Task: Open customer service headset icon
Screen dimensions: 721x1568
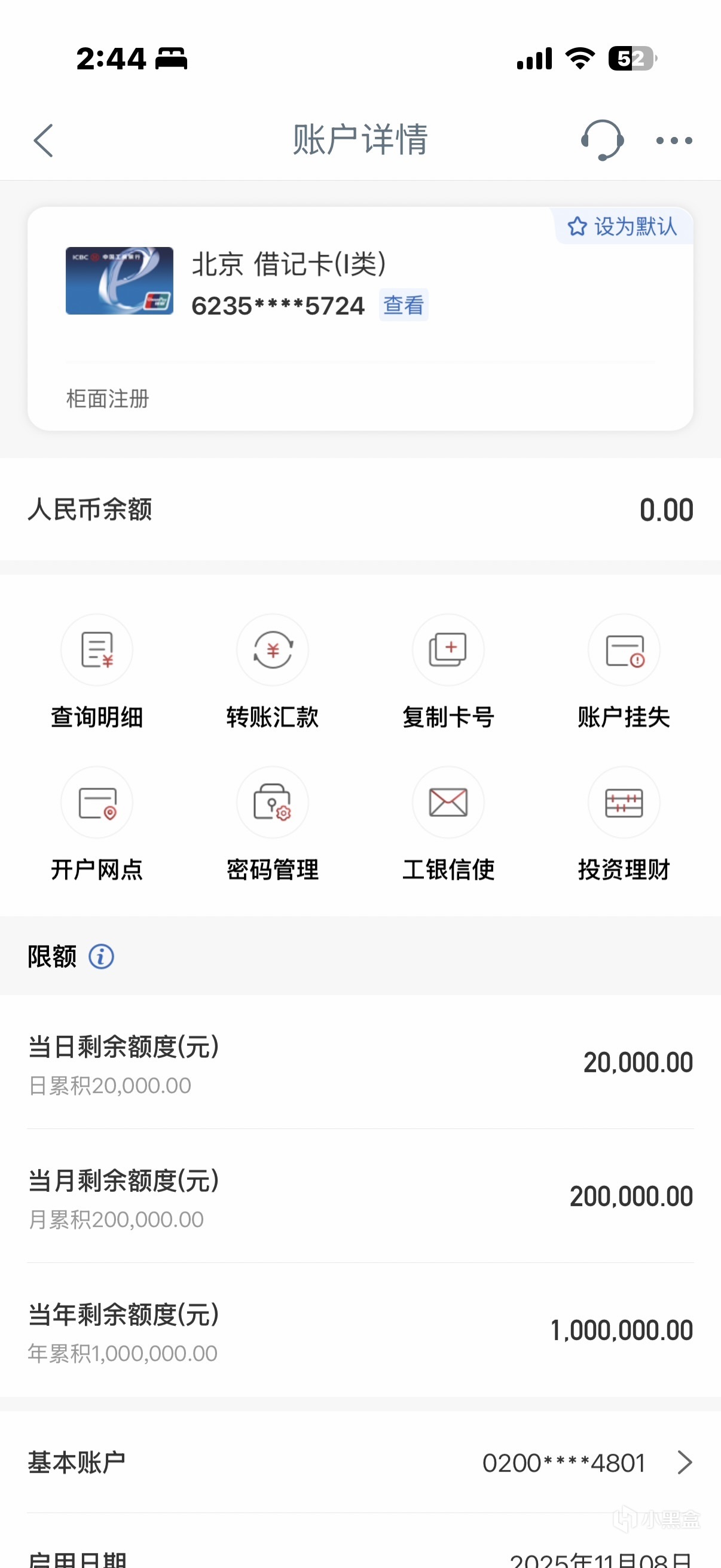Action: point(602,140)
